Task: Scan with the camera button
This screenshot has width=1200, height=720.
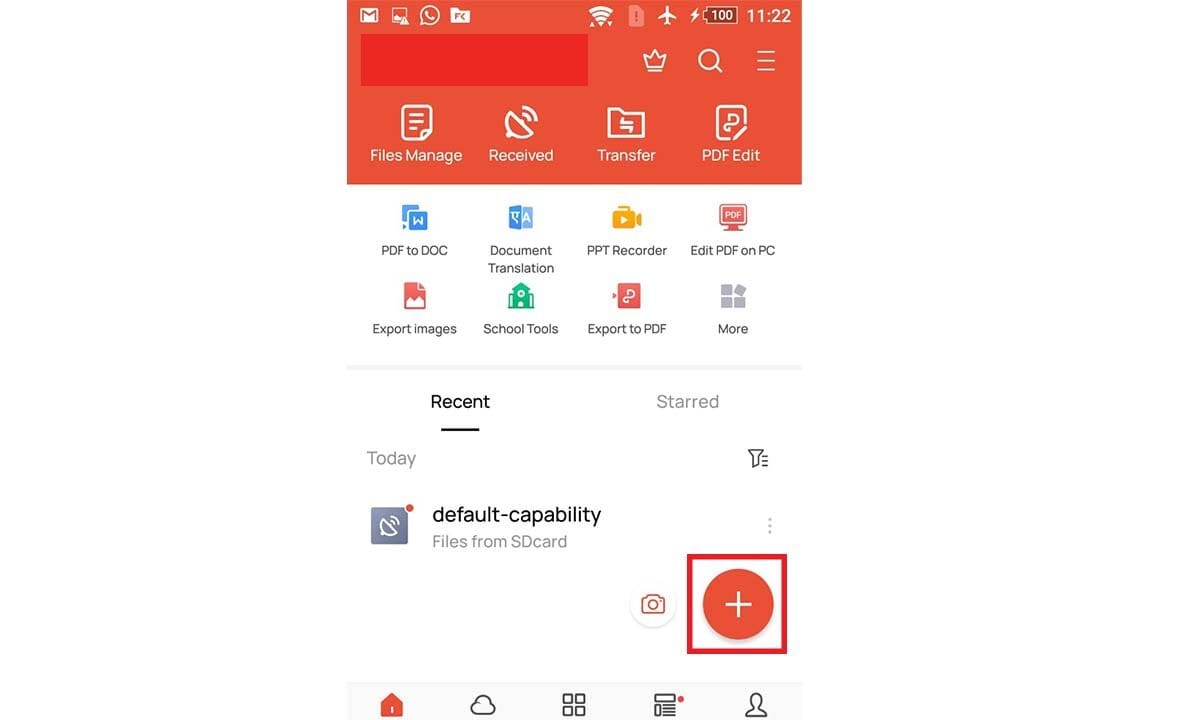Action: 653,604
